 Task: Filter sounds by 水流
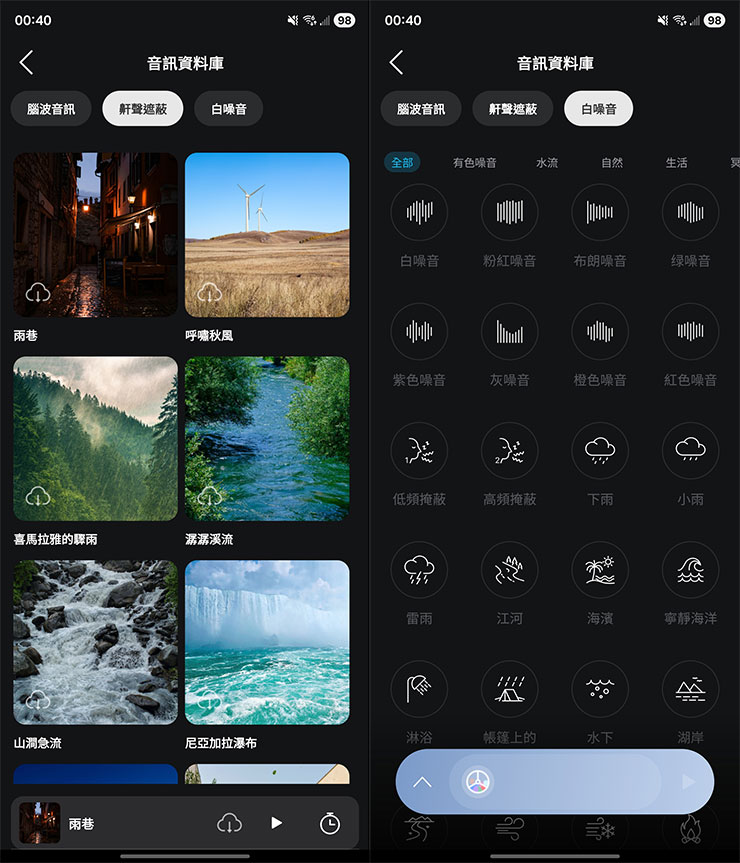(x=547, y=163)
